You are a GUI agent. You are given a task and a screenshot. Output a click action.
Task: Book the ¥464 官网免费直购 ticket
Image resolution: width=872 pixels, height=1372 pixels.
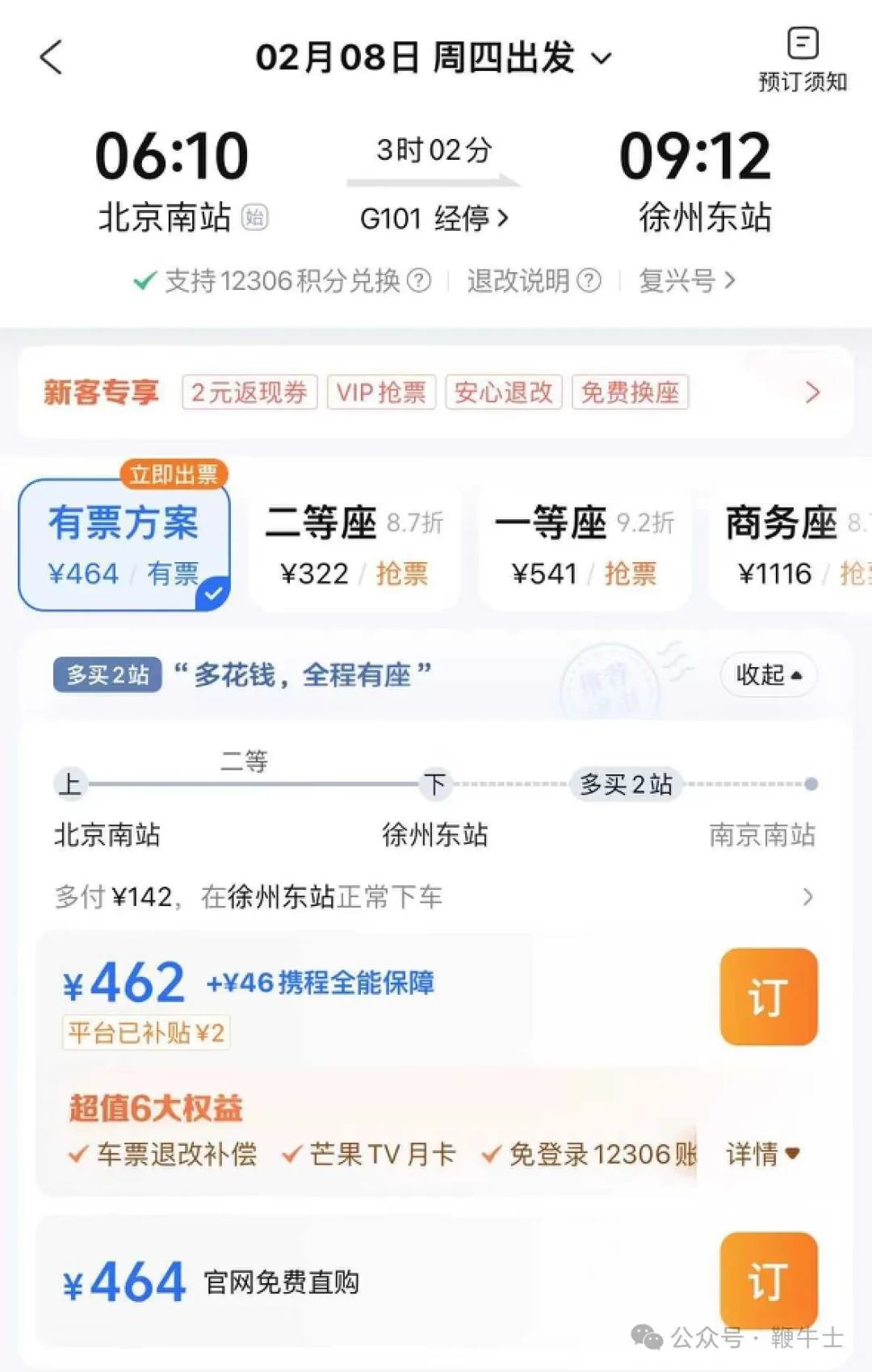click(768, 1280)
